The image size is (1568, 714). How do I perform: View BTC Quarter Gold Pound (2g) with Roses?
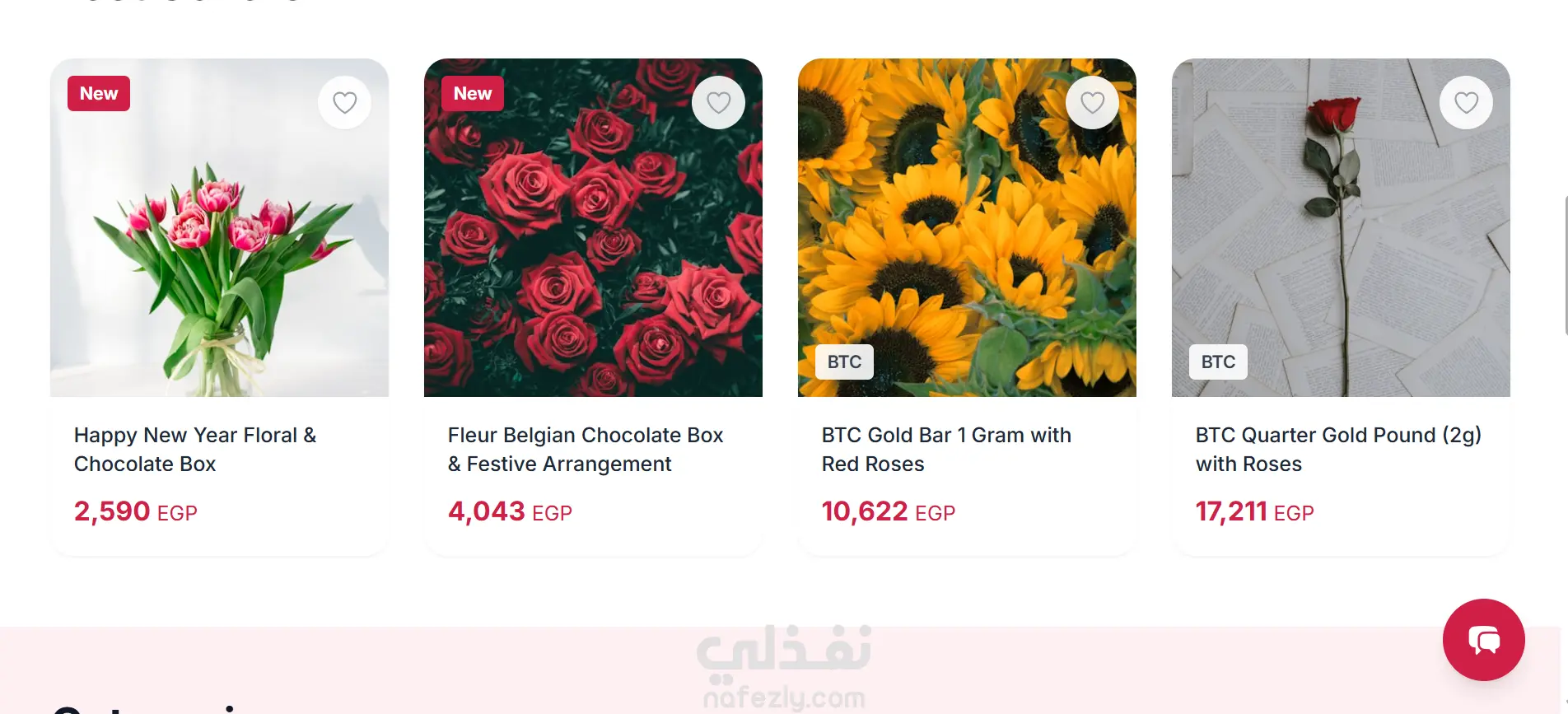(1338, 449)
